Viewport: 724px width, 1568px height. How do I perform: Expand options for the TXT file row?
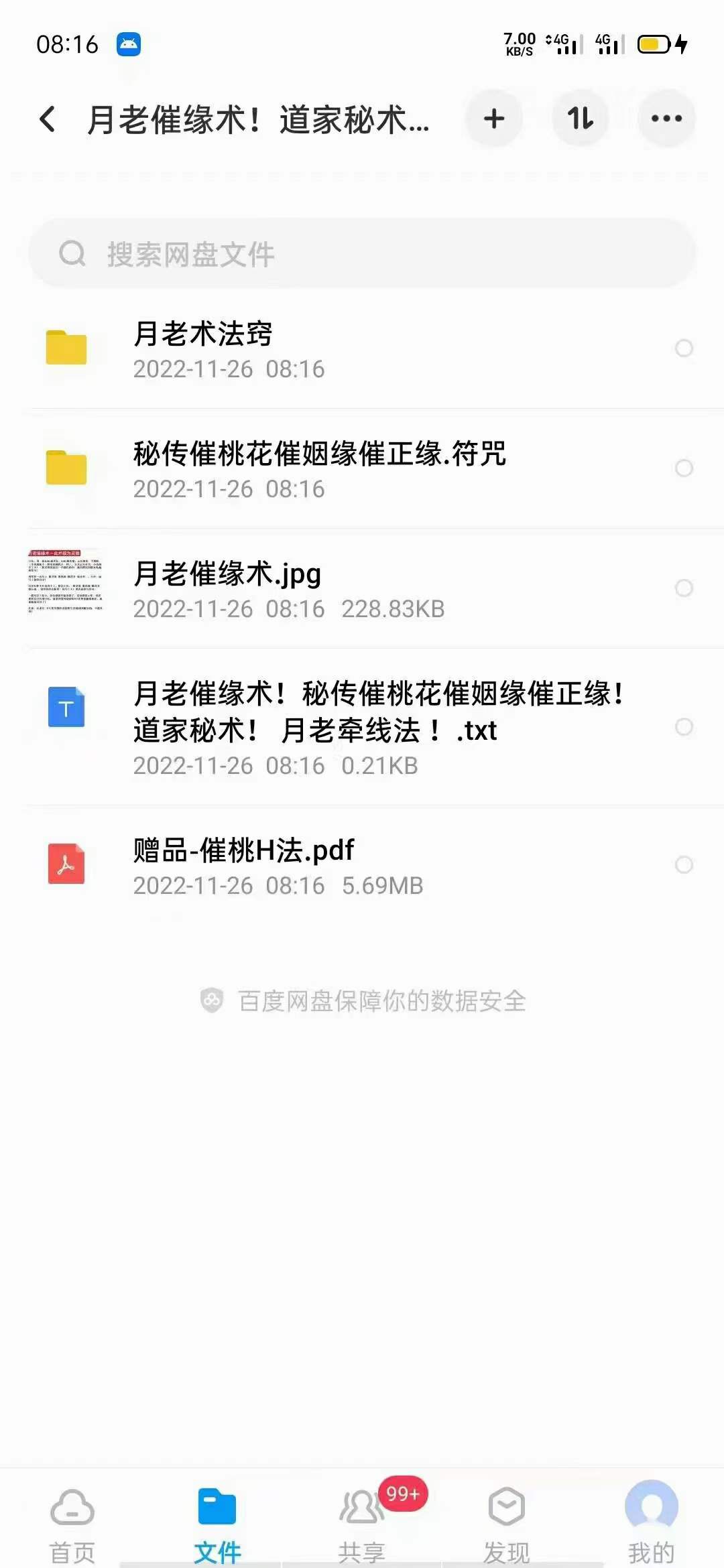click(685, 725)
